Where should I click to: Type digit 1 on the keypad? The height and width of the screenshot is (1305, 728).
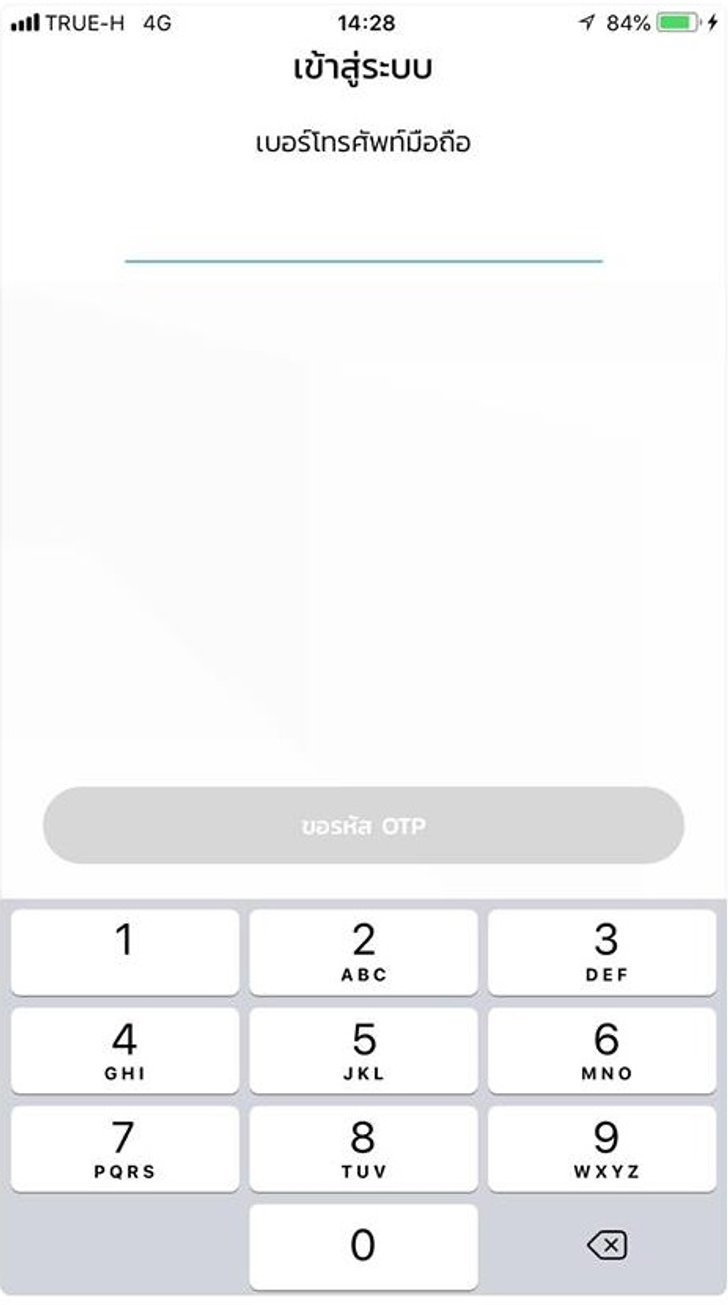pos(125,952)
